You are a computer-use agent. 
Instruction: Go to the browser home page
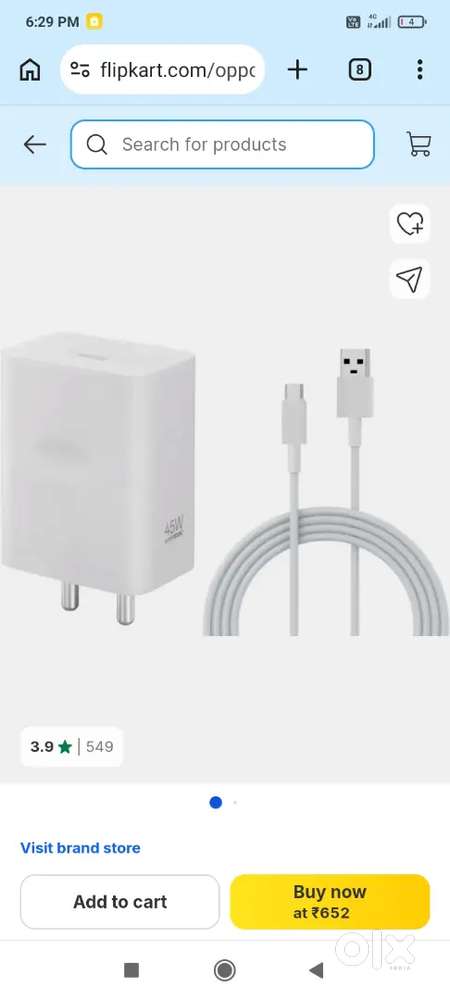click(30, 70)
